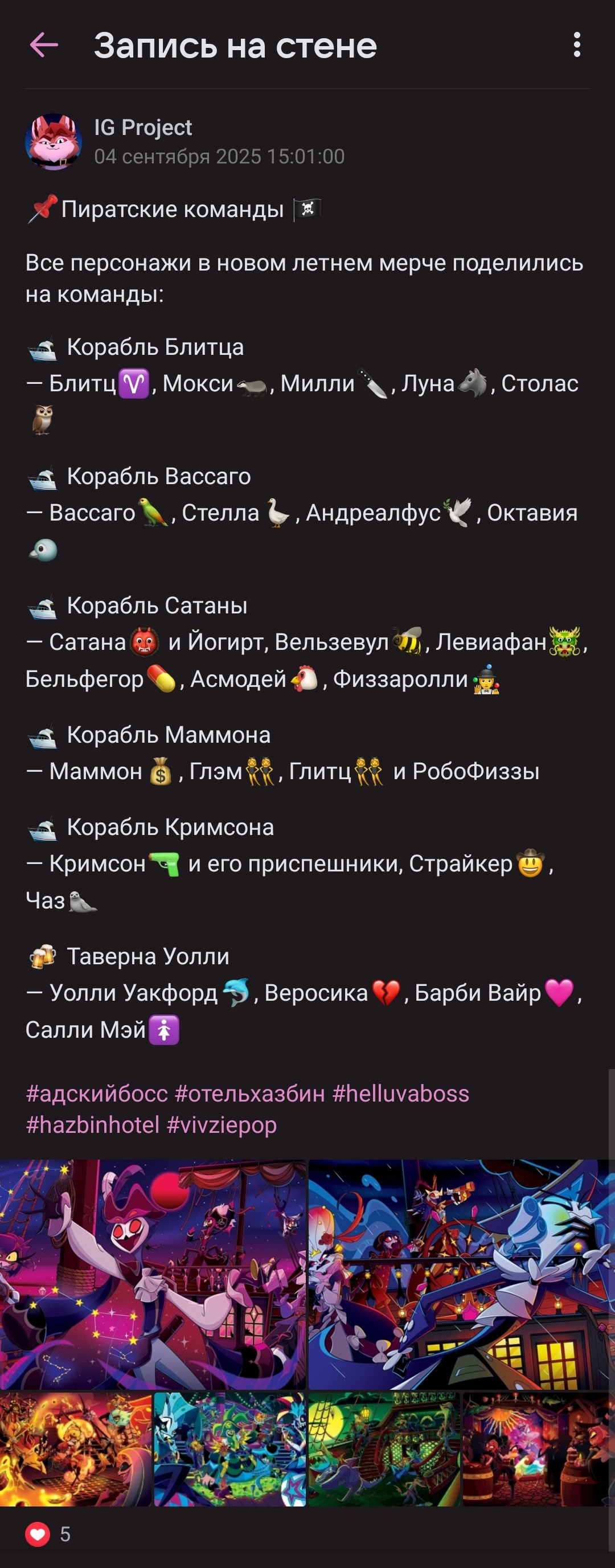The width and height of the screenshot is (615, 1568).
Task: Open the pirate with red moon image
Action: 153,1274
